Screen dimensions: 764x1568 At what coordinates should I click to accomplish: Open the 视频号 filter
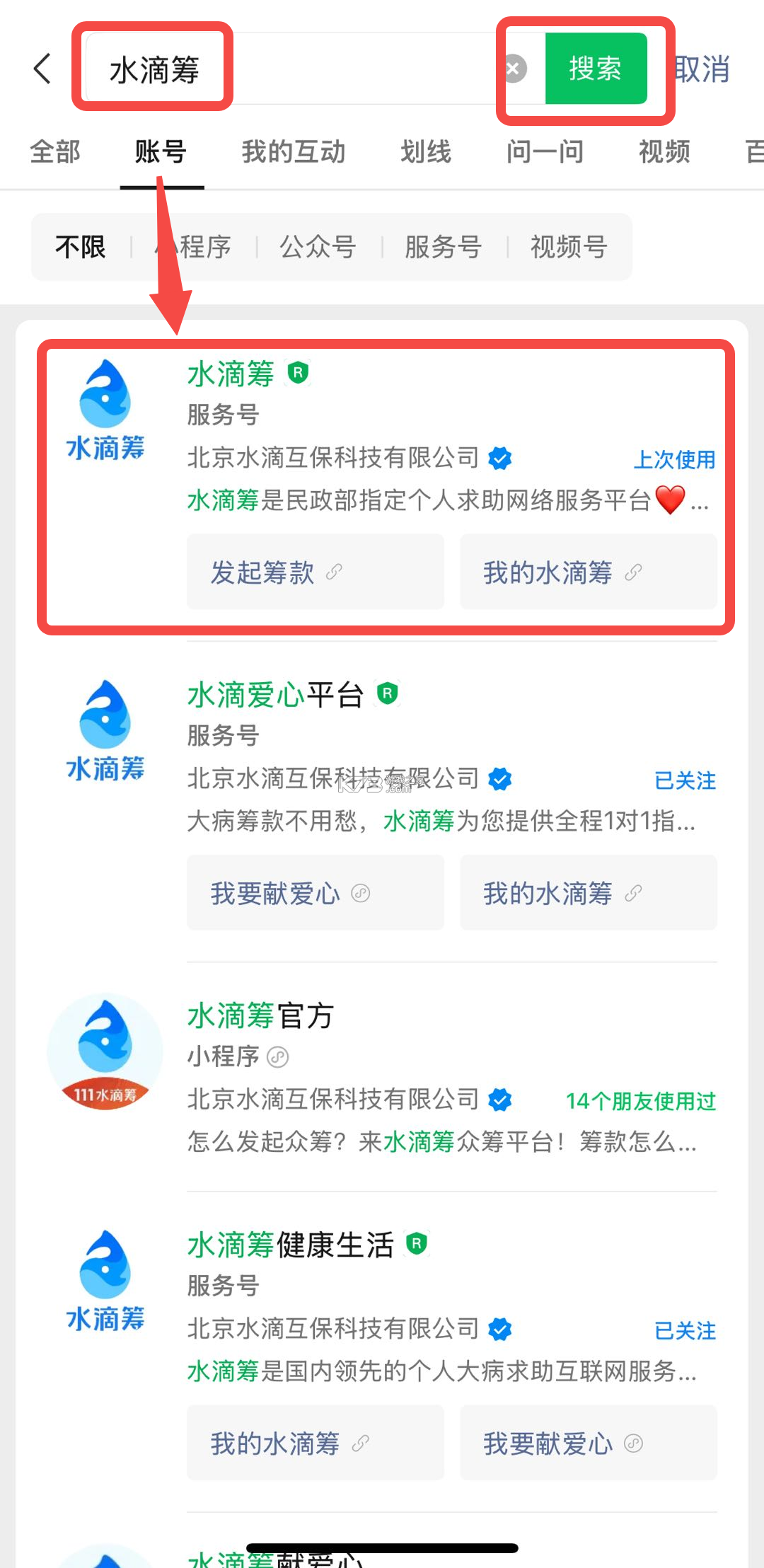(567, 247)
